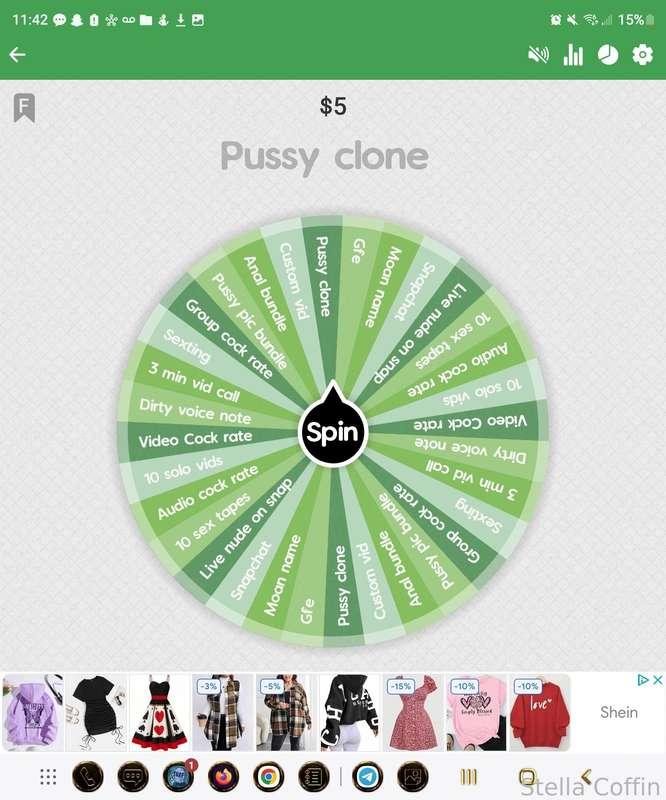Launch Chrome from the taskbar

point(266,777)
